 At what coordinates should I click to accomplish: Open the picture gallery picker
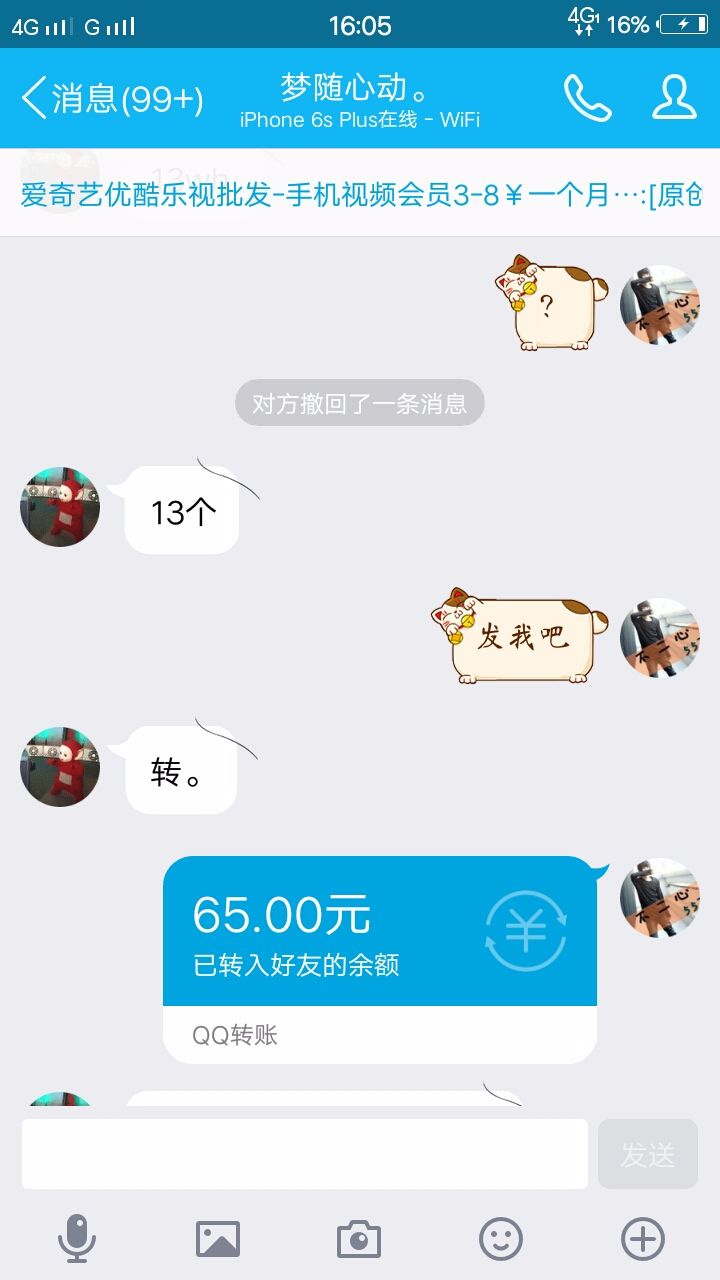point(218,1240)
